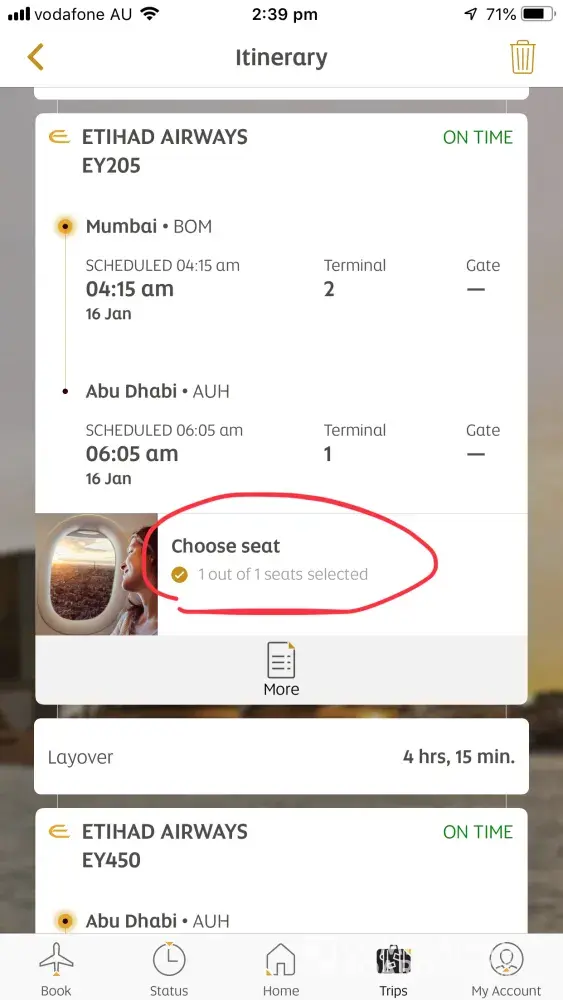This screenshot has width=563, height=1000.
Task: Select the Trips tab
Action: [x=393, y=969]
